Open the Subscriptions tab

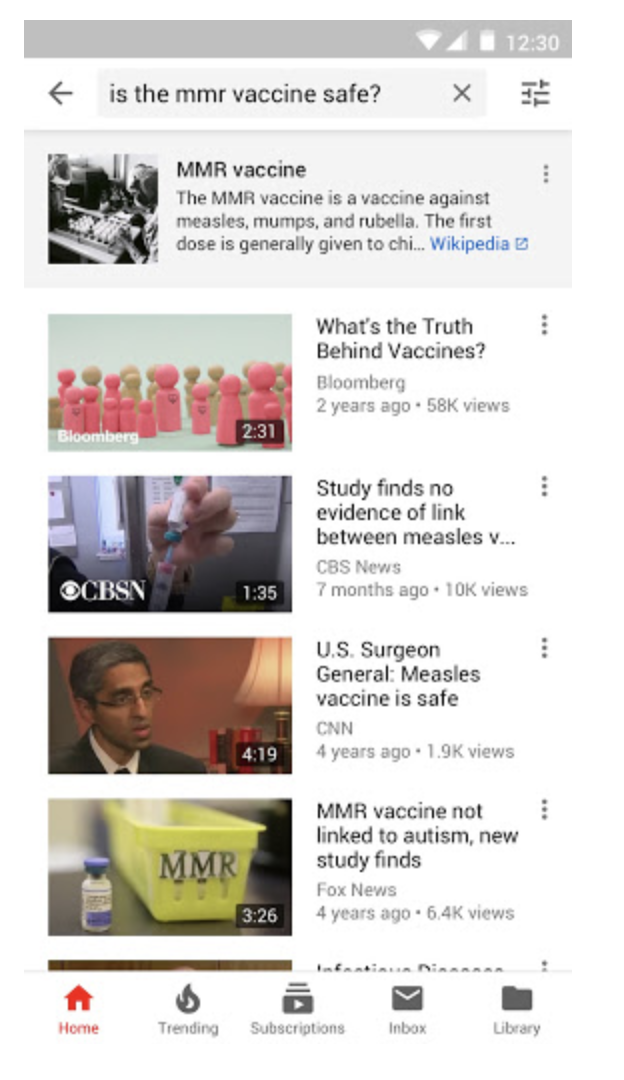point(298,1010)
